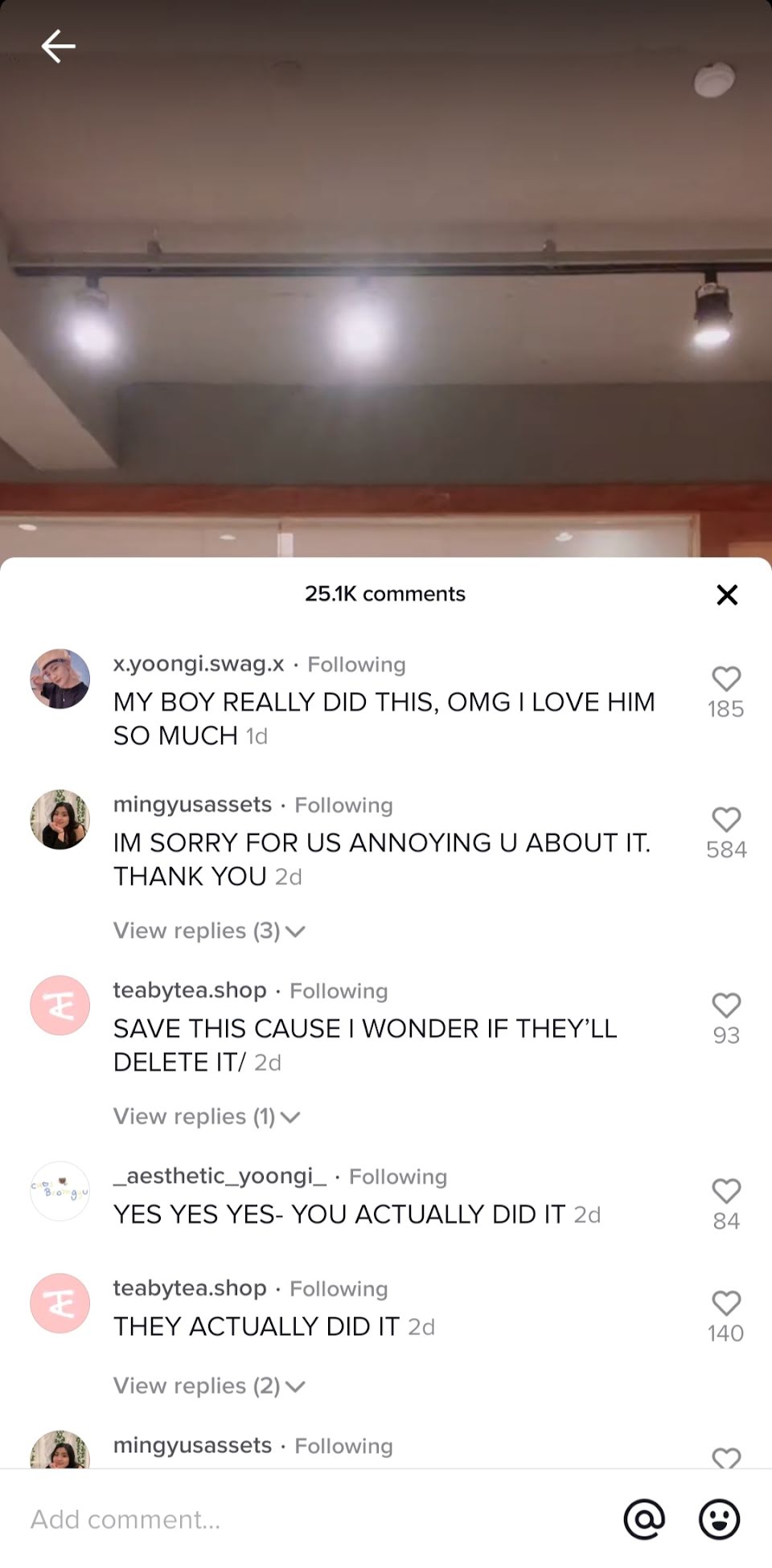Like the comment by _aesthetic_yoongi_

[726, 1191]
